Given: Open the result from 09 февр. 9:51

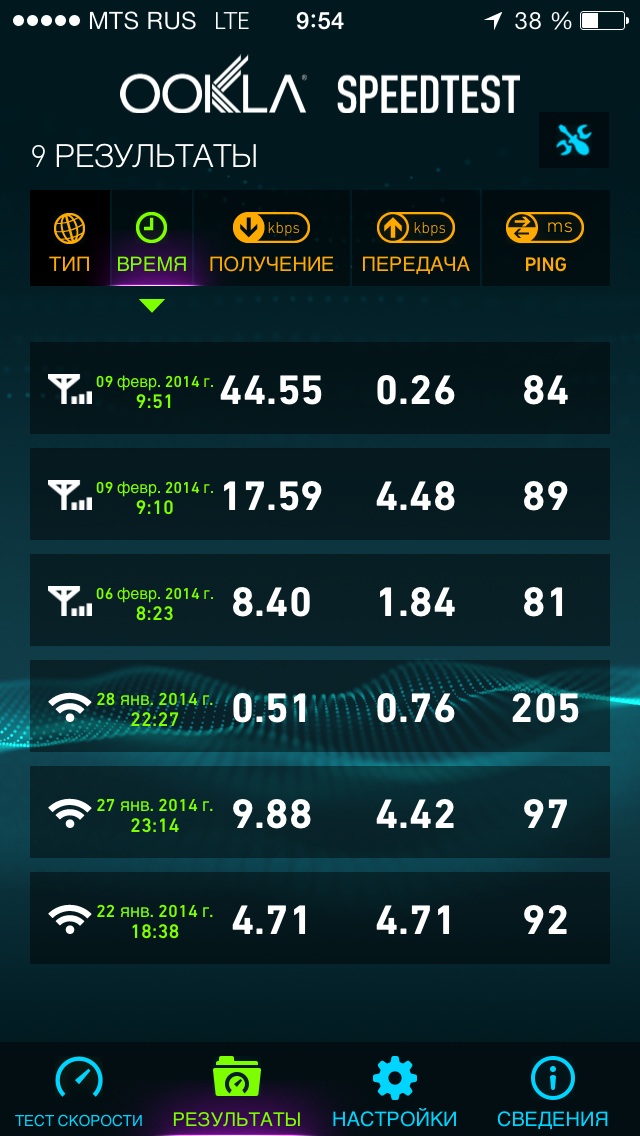Looking at the screenshot, I should pyautogui.click(x=320, y=389).
